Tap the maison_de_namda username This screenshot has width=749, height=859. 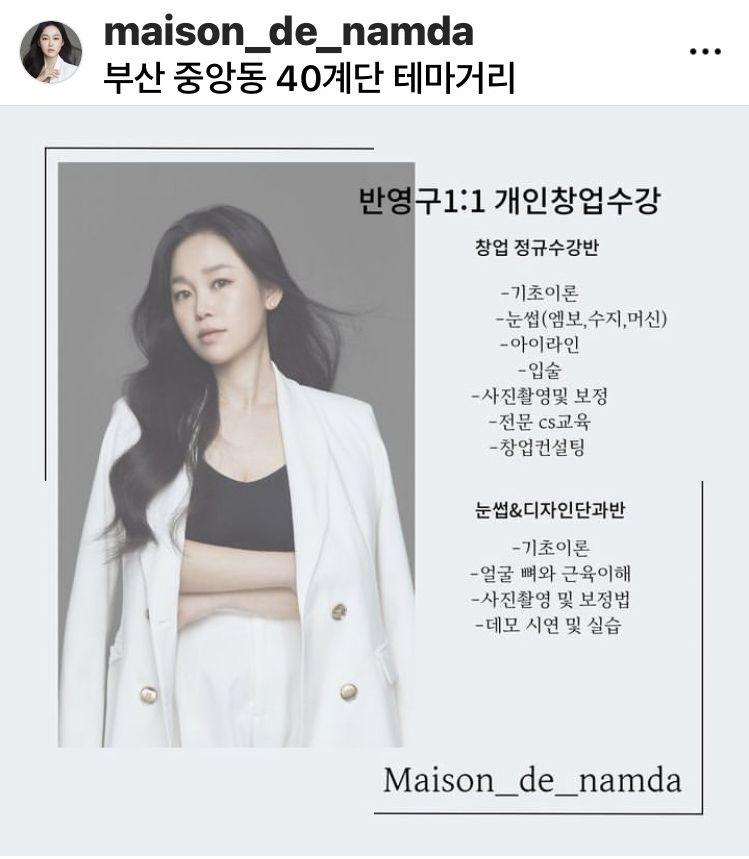click(x=289, y=32)
